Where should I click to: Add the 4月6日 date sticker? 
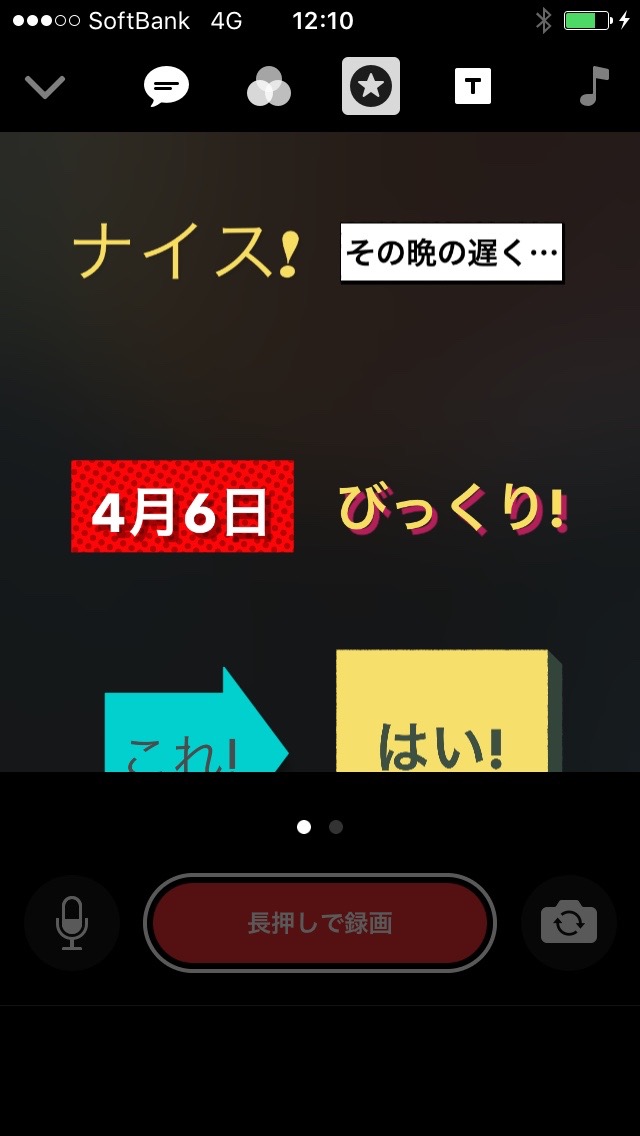pos(182,508)
